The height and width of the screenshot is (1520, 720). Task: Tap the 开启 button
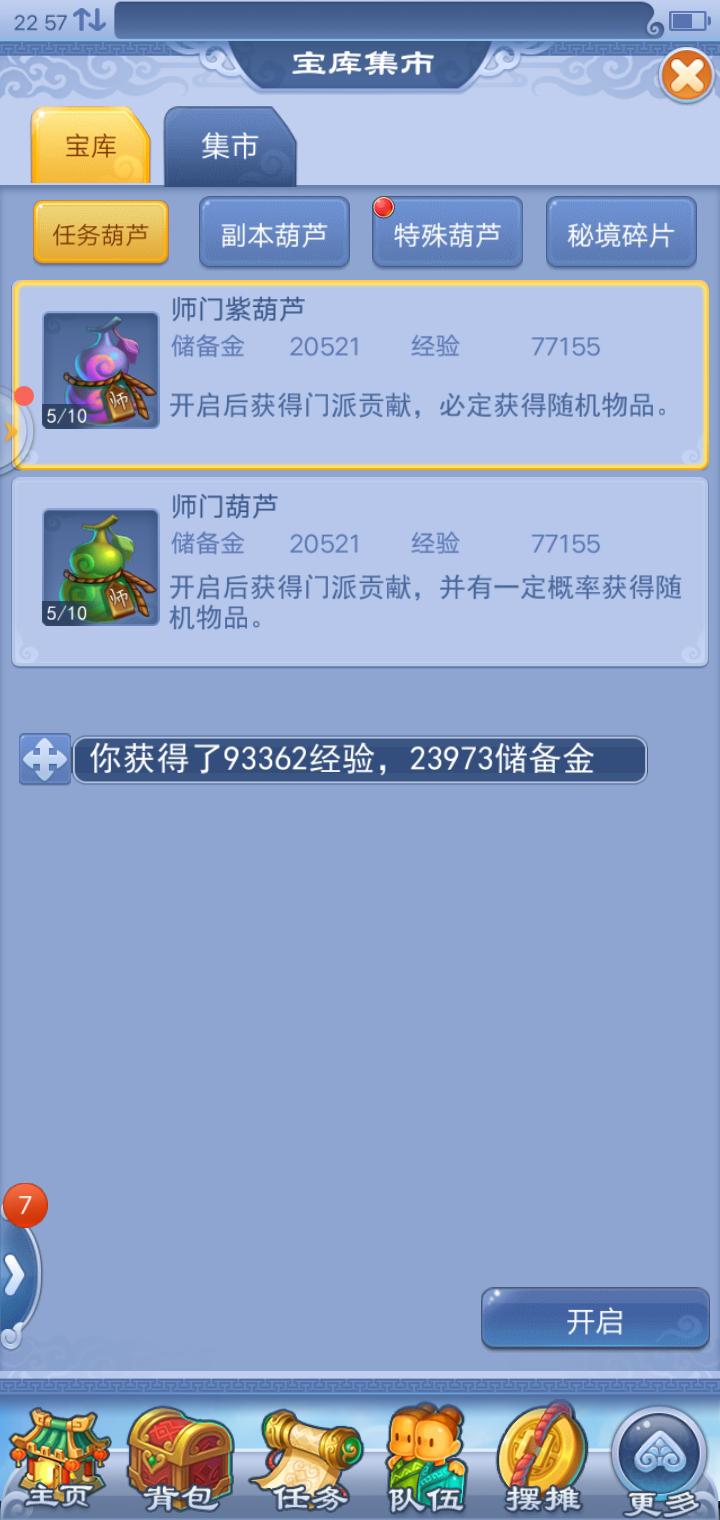click(x=595, y=1321)
